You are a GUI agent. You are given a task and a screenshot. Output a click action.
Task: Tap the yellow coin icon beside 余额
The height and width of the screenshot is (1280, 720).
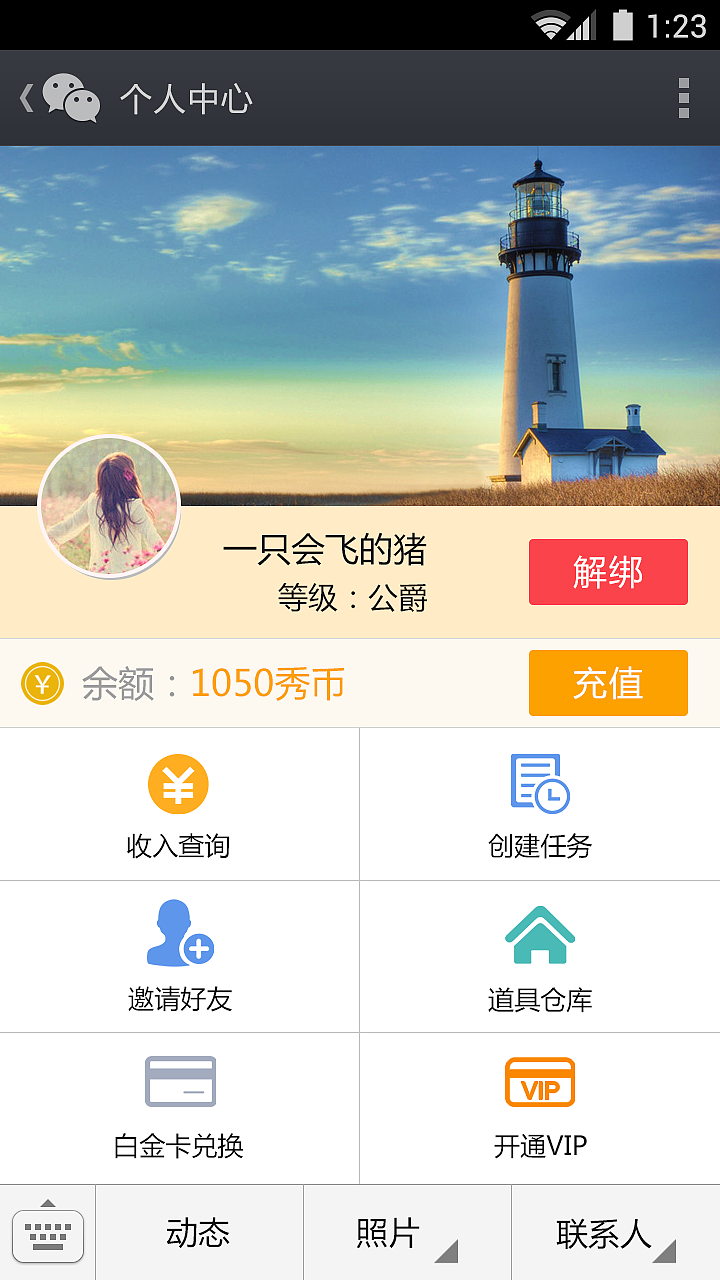40,683
